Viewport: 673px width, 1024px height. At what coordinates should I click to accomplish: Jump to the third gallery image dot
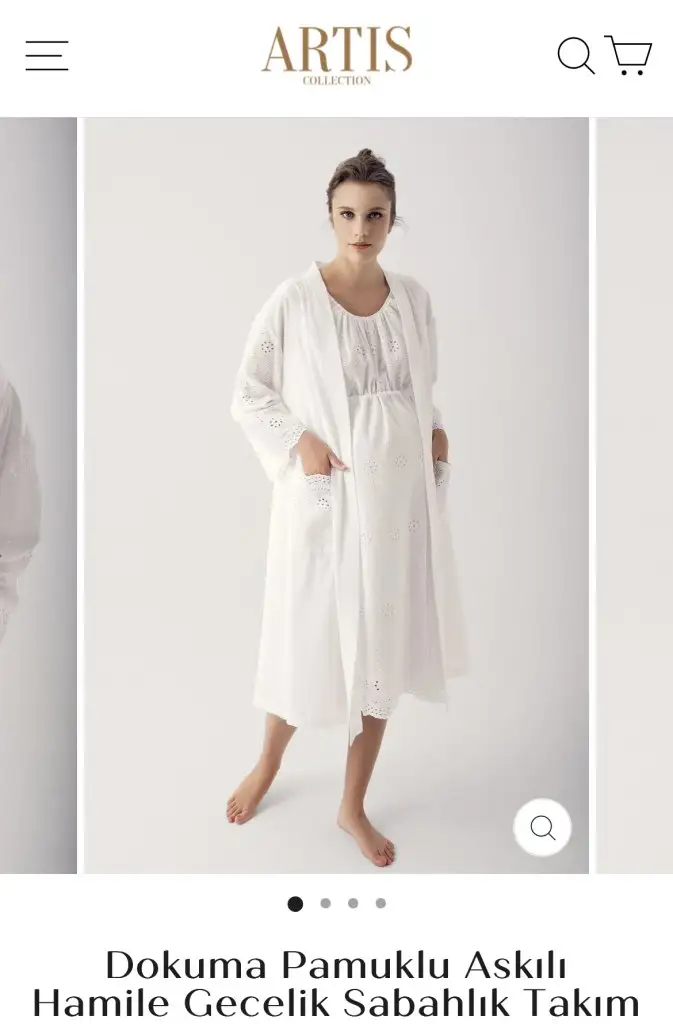point(353,903)
